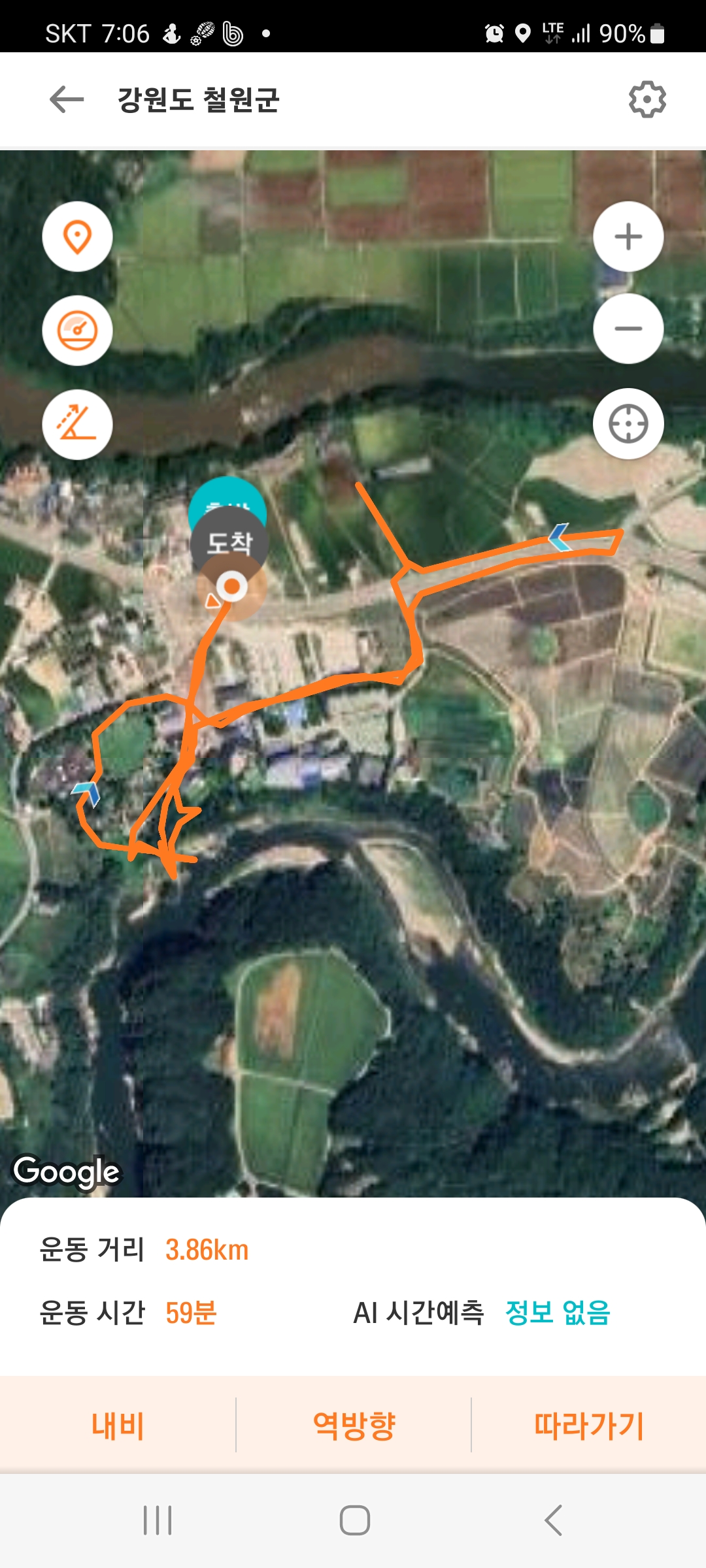
Task: Go back using the top arrow
Action: click(67, 100)
